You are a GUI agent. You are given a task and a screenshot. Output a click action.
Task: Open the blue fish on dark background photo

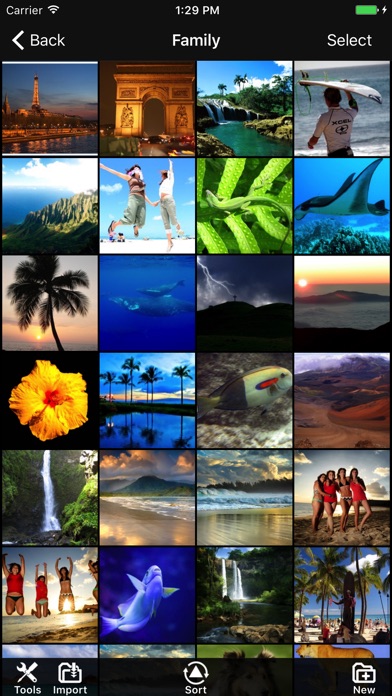click(147, 595)
